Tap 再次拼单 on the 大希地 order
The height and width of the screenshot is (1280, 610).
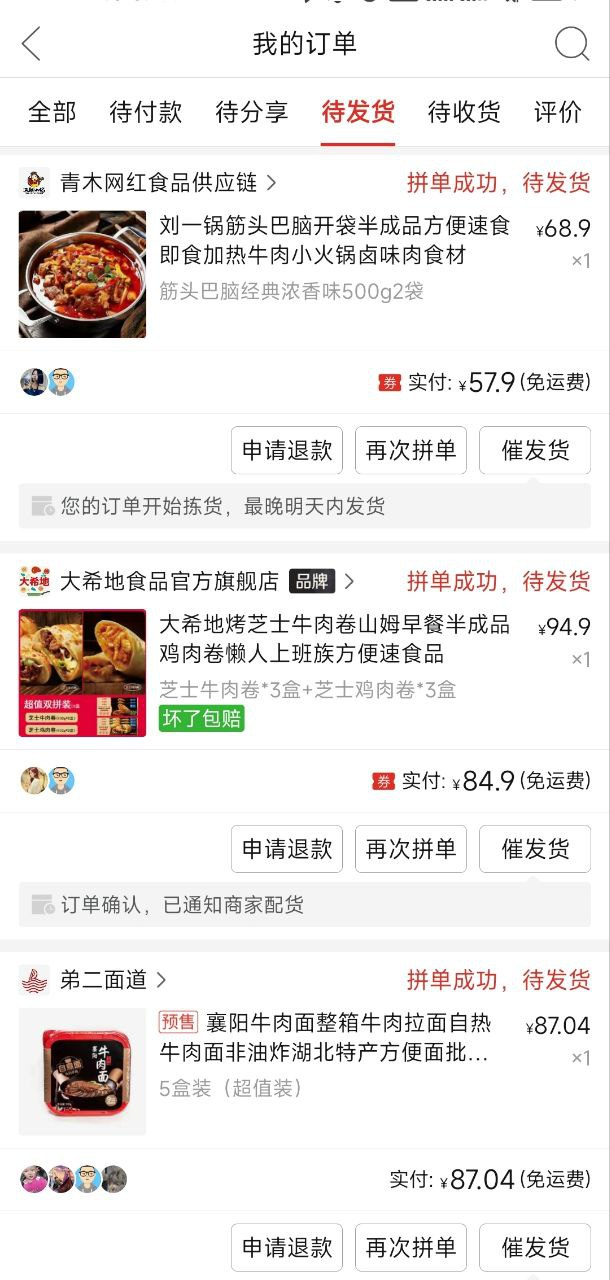pyautogui.click(x=411, y=849)
